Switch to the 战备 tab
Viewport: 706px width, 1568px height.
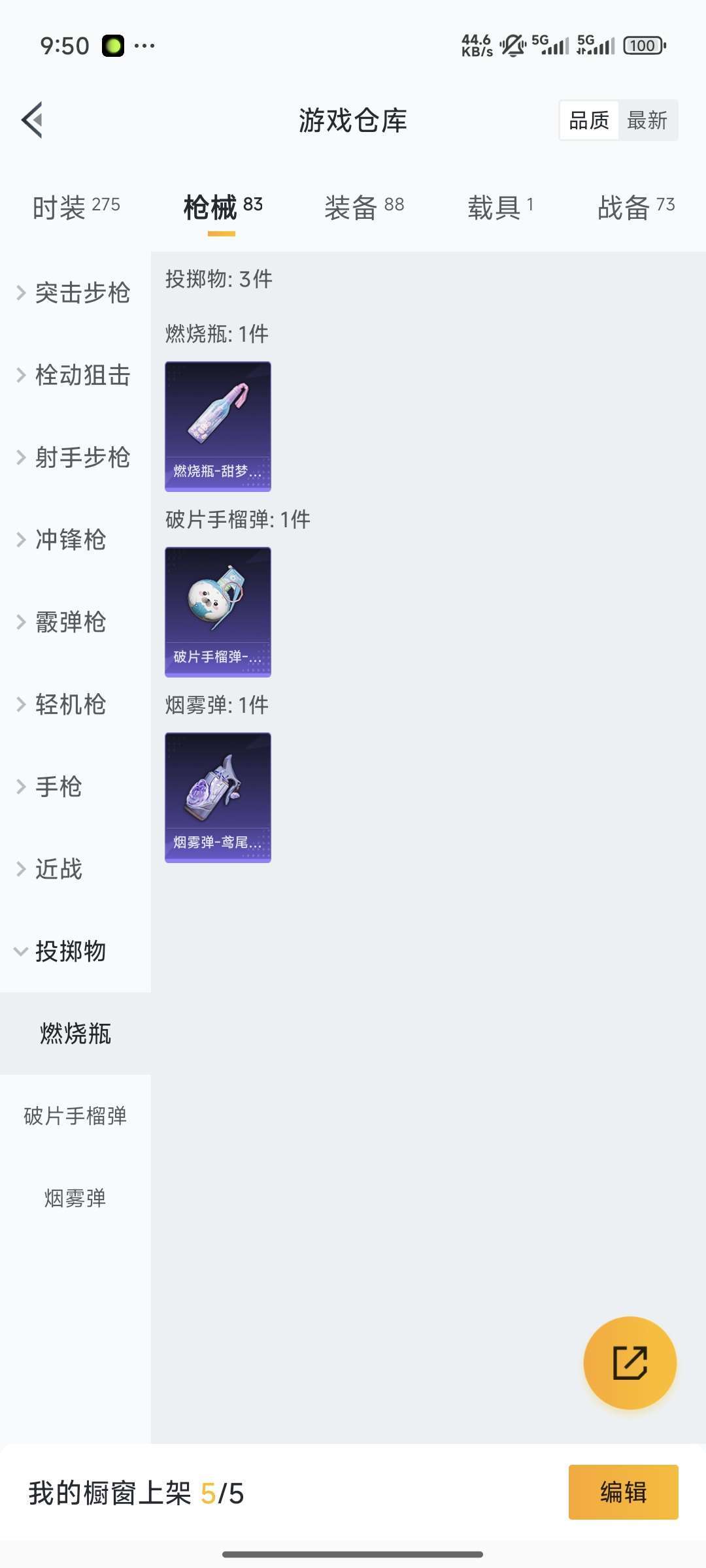coord(636,207)
